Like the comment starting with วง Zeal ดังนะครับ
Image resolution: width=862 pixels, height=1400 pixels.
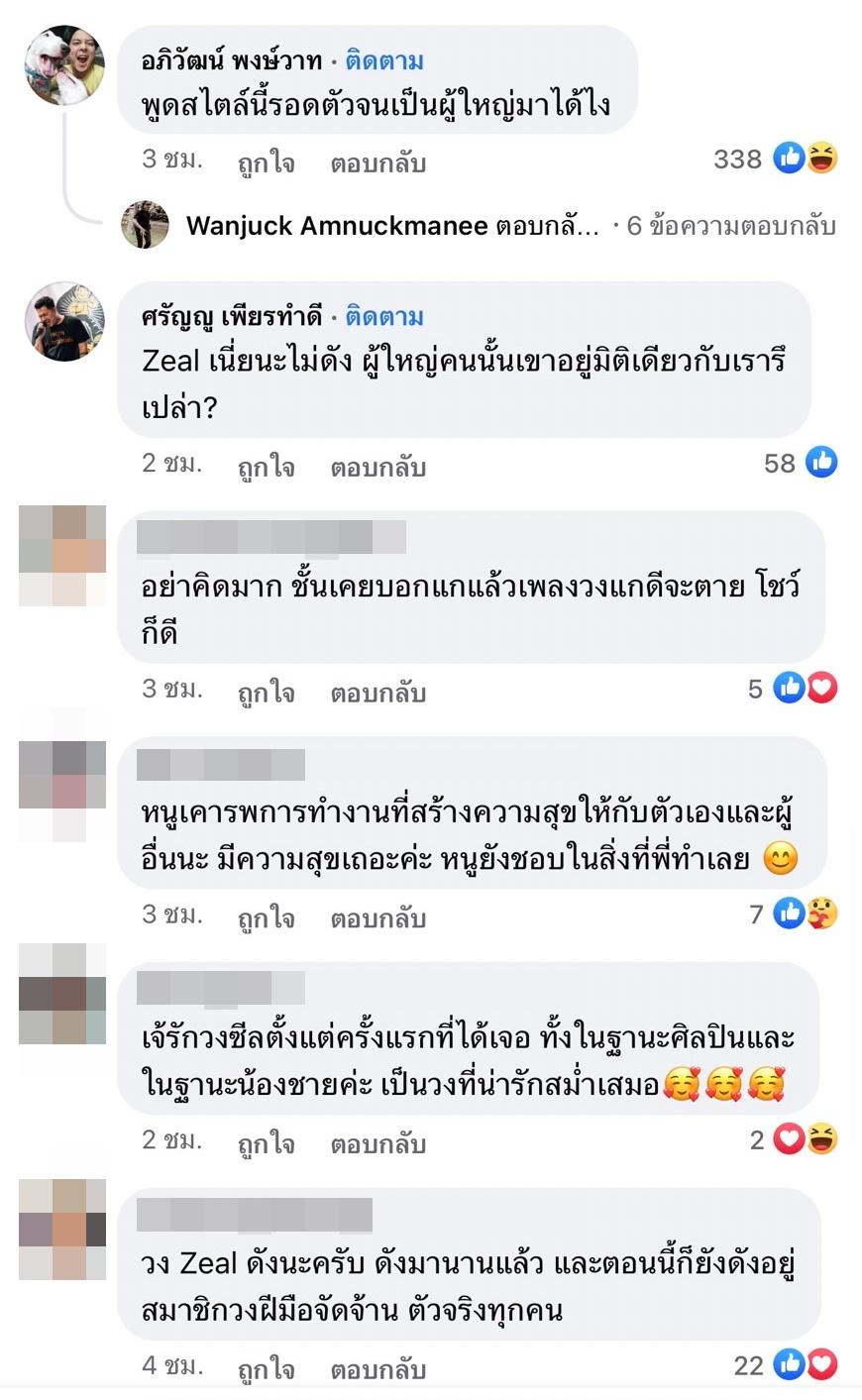pyautogui.click(x=266, y=1369)
